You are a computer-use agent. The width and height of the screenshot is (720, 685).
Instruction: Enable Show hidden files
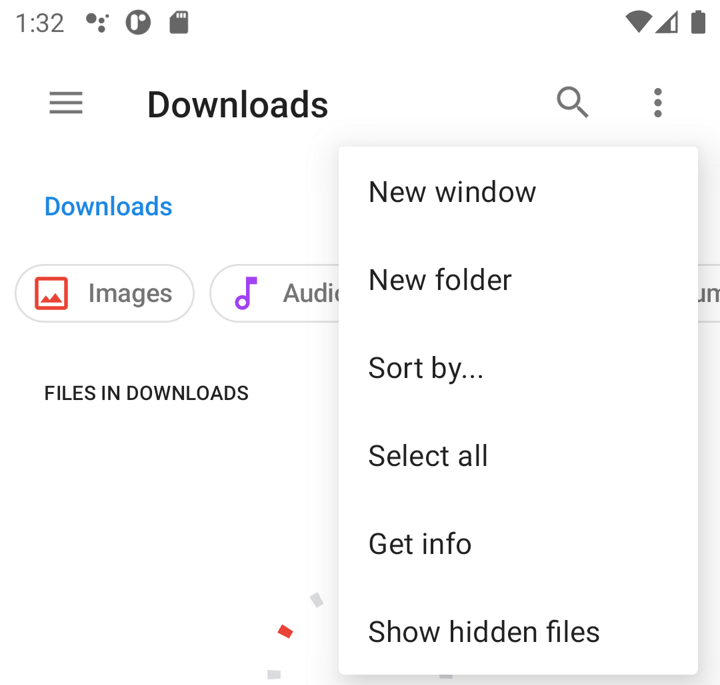[x=484, y=632]
